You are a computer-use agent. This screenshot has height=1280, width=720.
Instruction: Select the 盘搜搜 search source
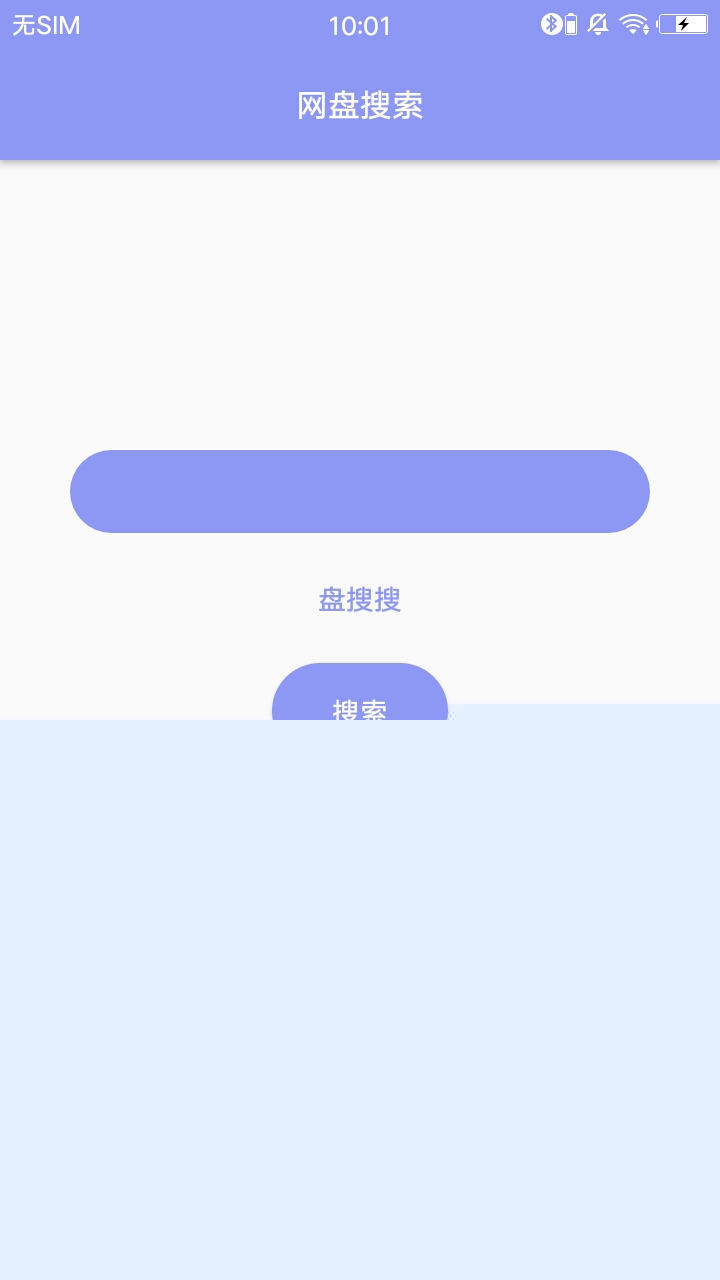[360, 600]
